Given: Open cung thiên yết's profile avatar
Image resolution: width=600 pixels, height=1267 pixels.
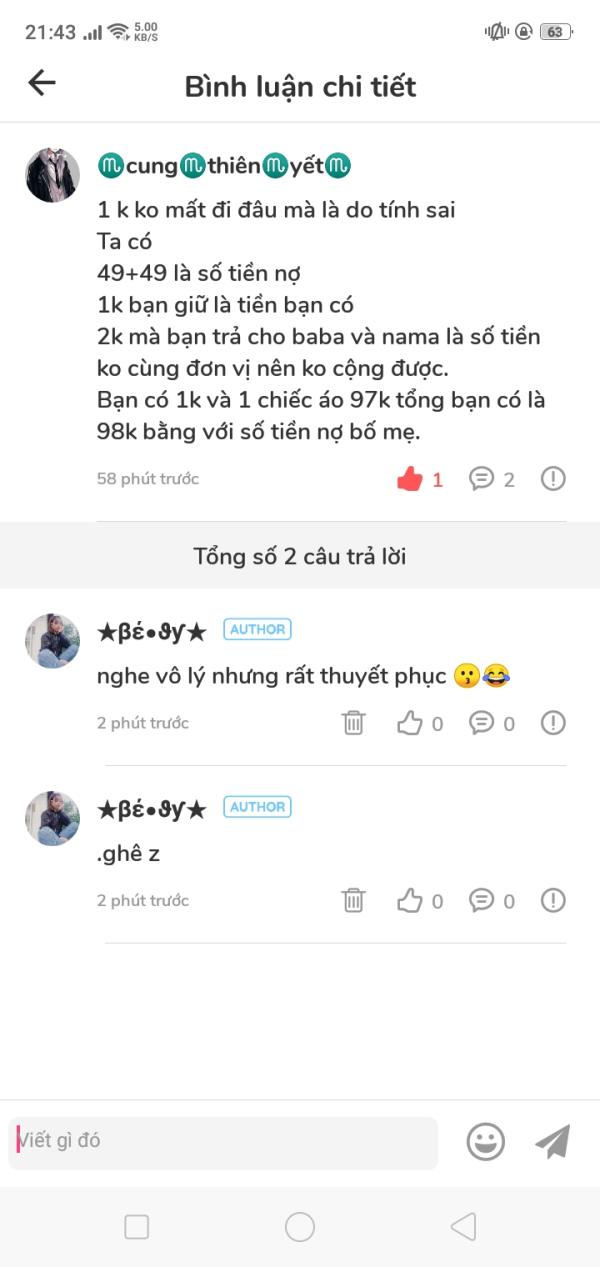Looking at the screenshot, I should click(x=52, y=175).
